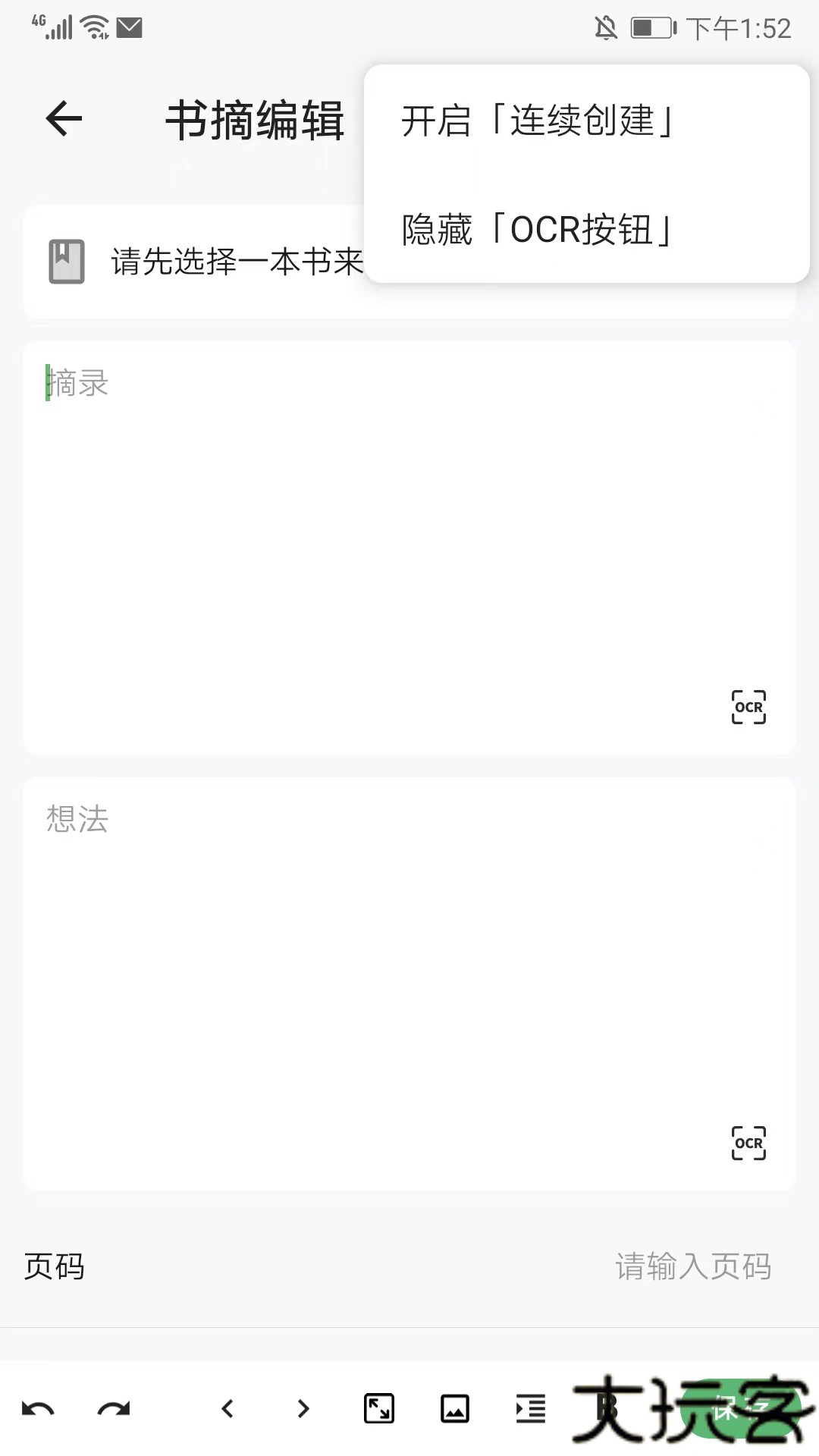Undo the last edit

(x=38, y=1409)
